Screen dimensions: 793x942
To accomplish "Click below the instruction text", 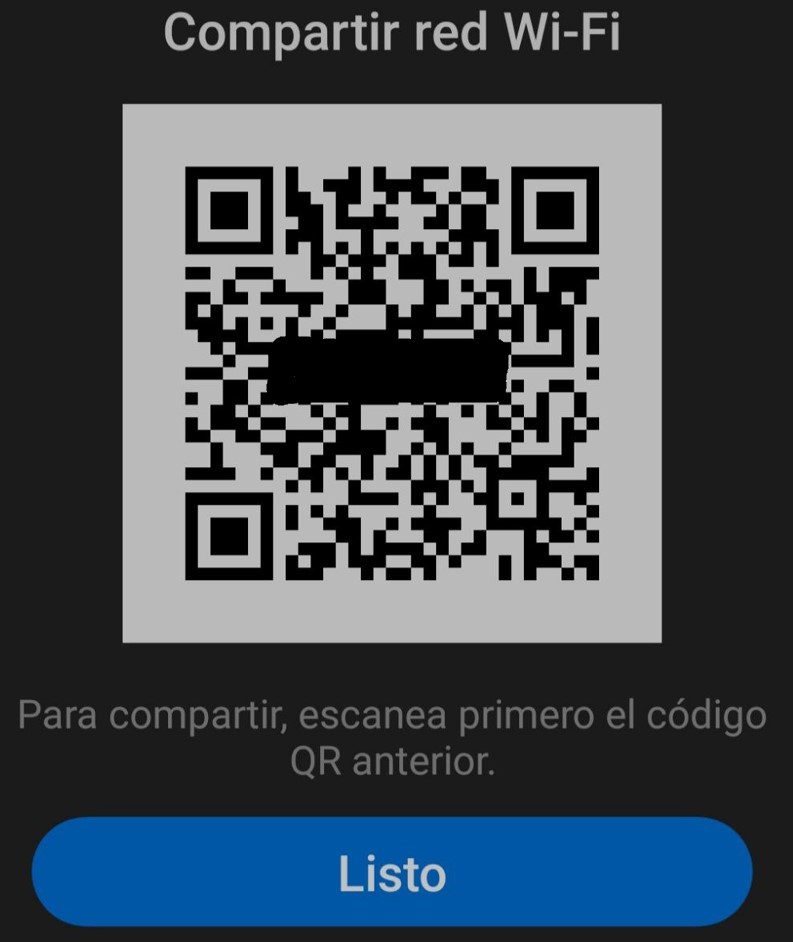I will click(x=396, y=795).
